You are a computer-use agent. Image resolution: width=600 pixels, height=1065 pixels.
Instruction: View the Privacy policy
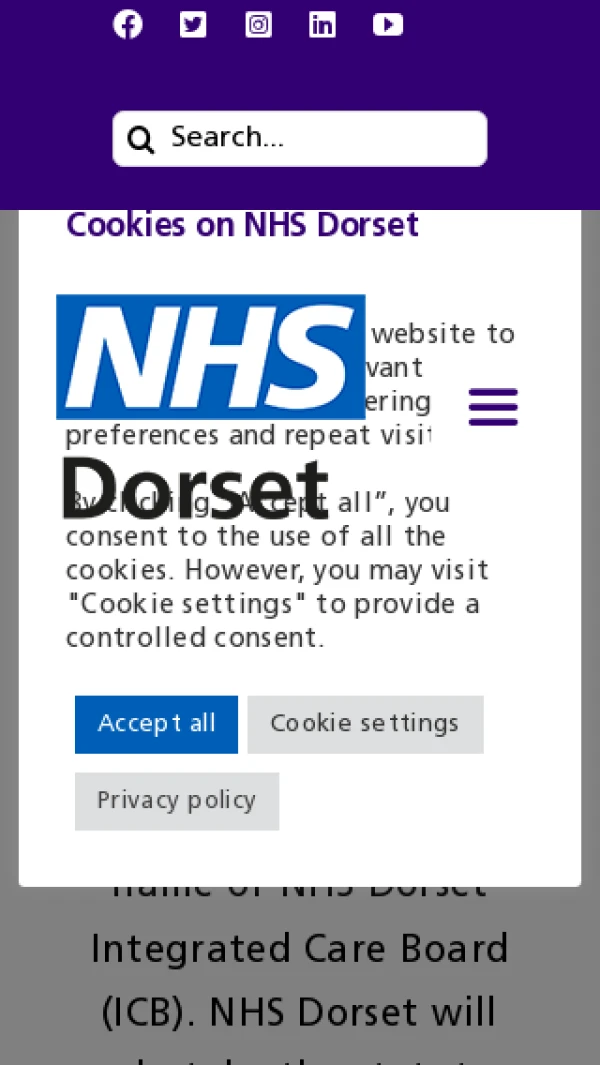click(x=176, y=801)
